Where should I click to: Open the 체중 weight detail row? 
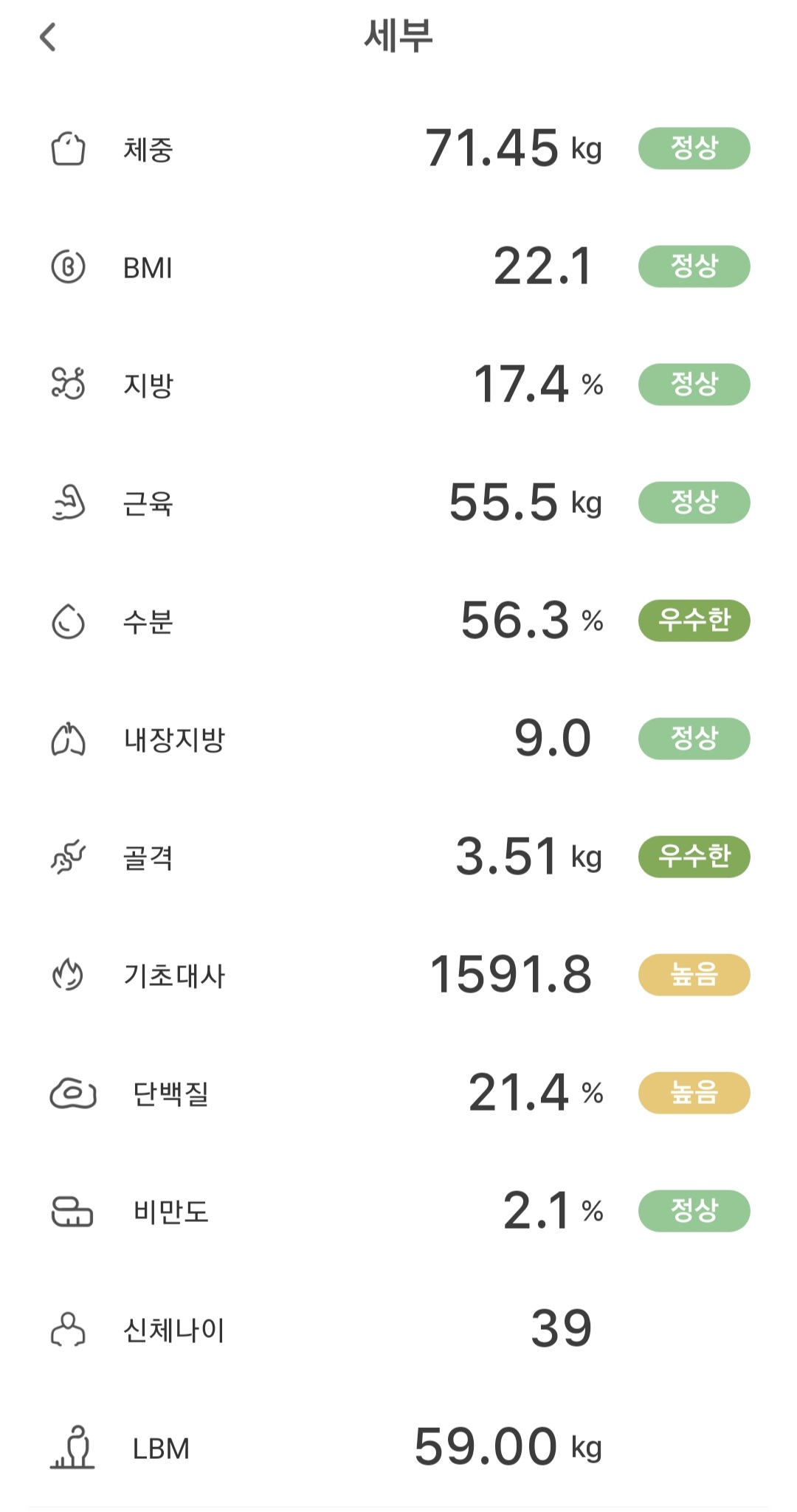pyautogui.click(x=398, y=149)
